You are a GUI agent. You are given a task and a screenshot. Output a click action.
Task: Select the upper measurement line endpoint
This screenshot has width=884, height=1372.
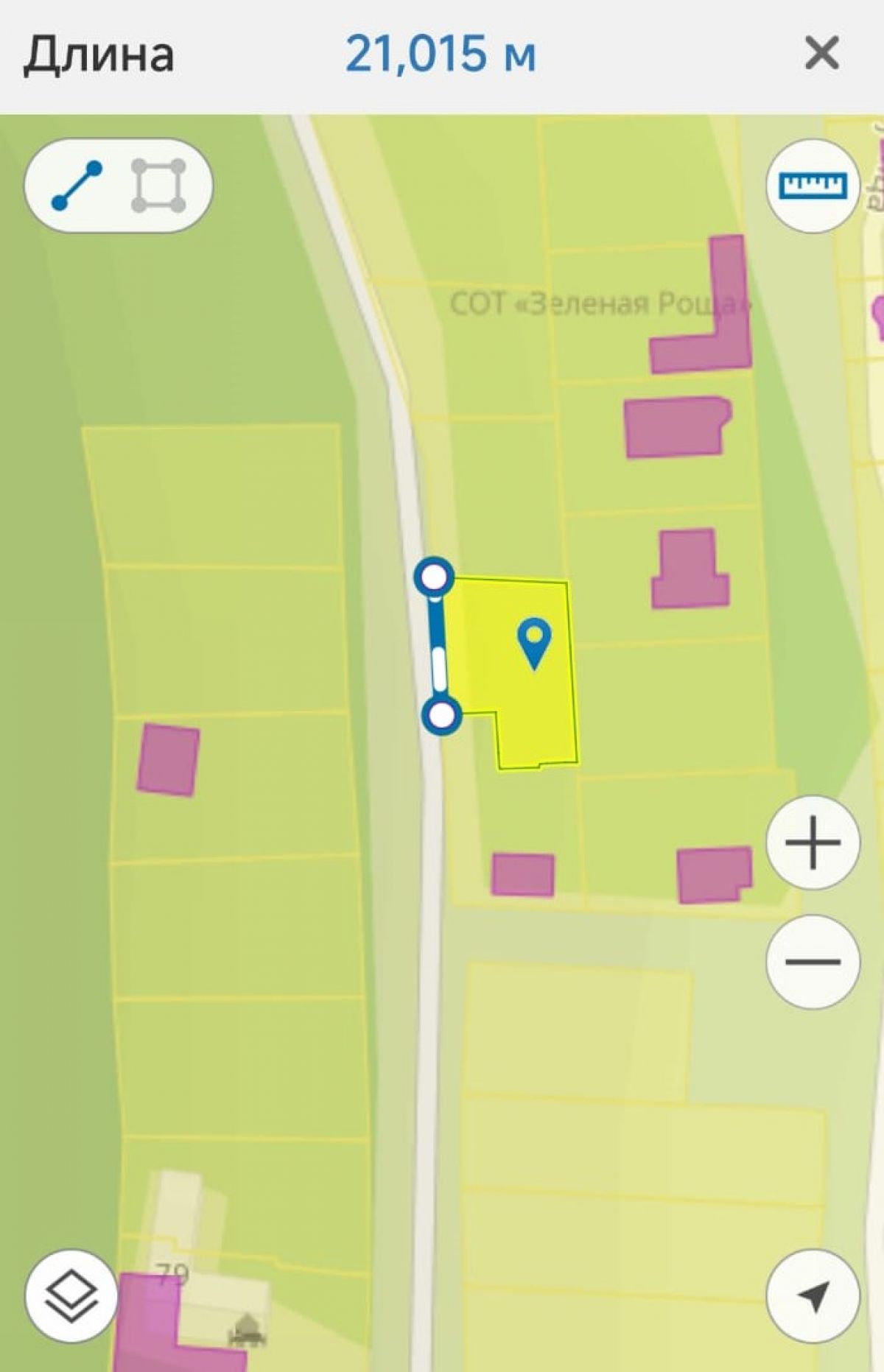tap(434, 577)
